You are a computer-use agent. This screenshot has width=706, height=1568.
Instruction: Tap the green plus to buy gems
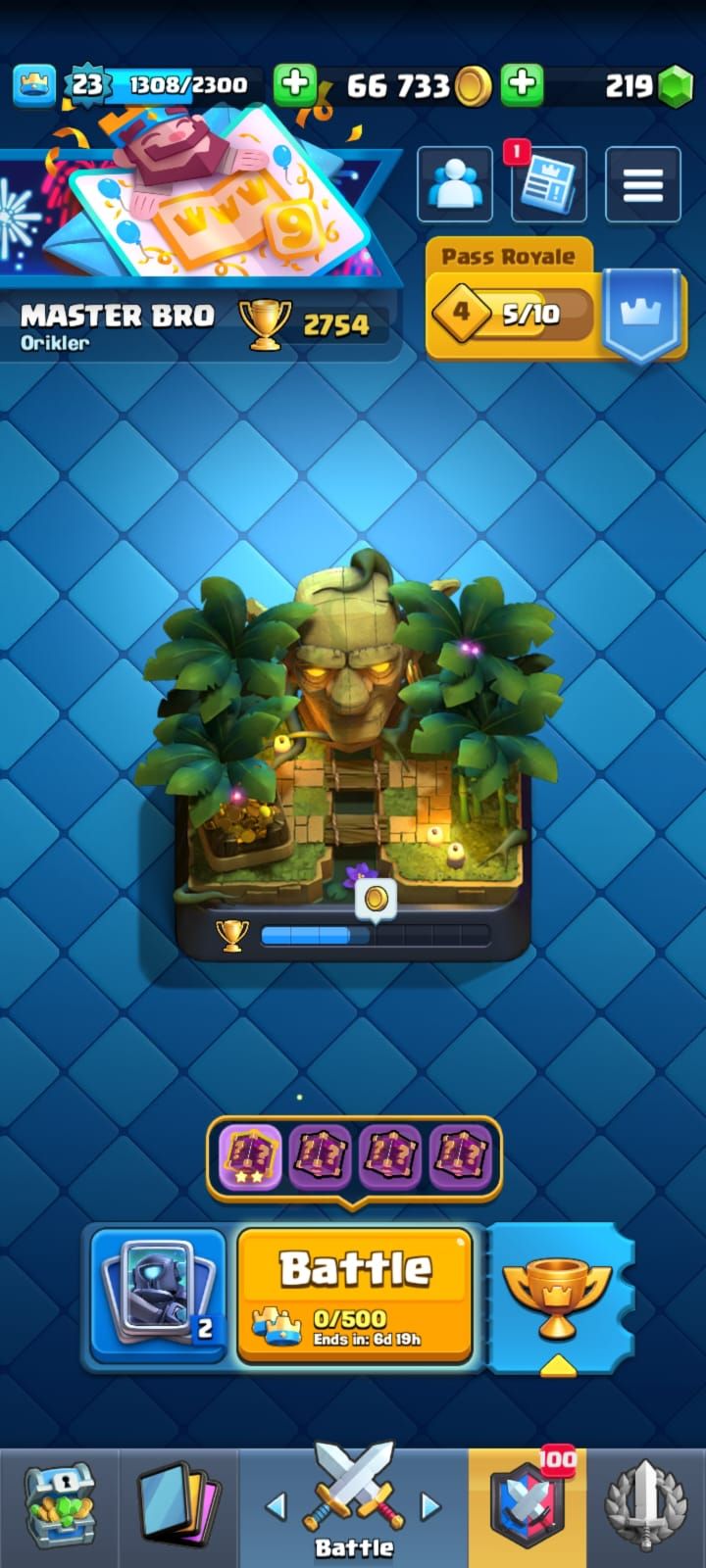522,85
